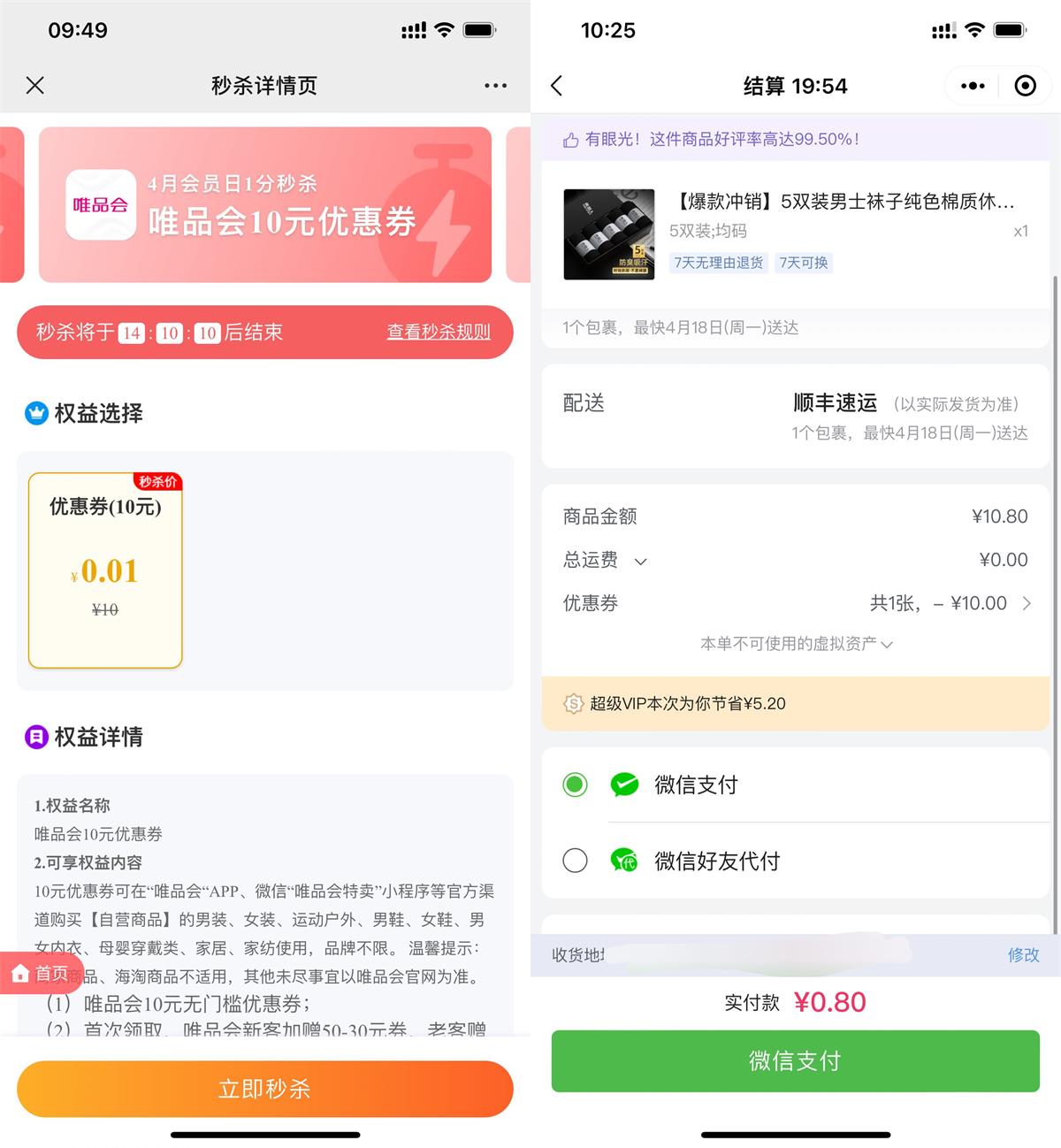This screenshot has height=1148, width=1061.
Task: Tap 修改 to edit the delivery address
Action: (x=1023, y=955)
